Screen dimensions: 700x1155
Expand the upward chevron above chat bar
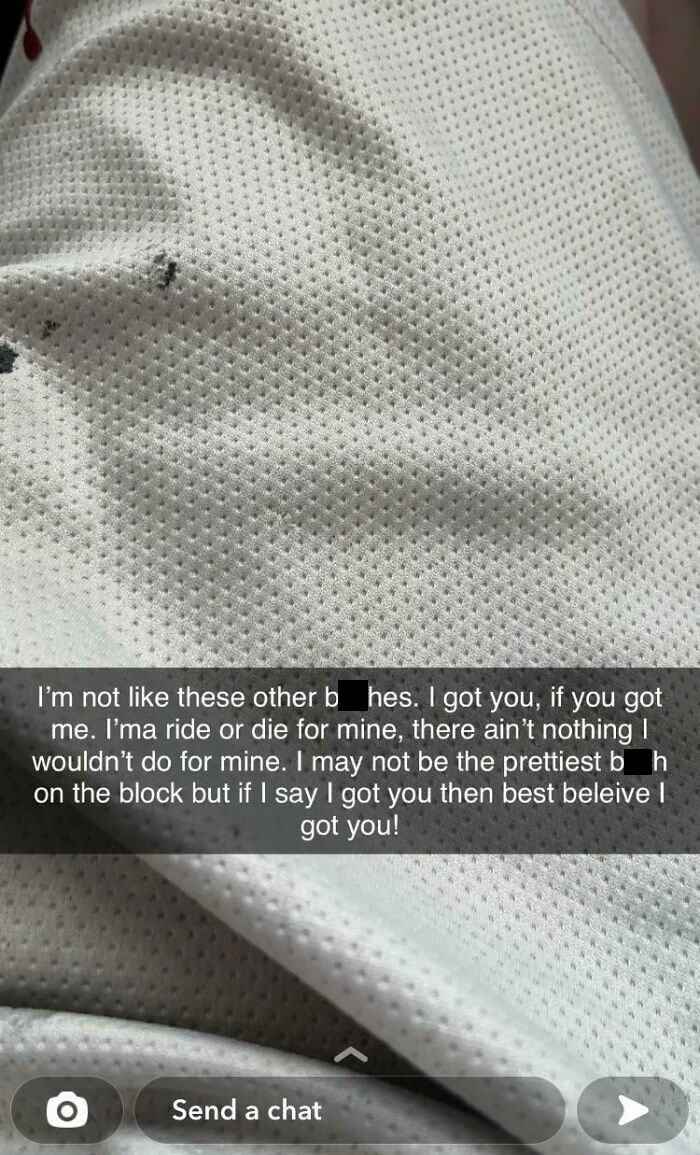(350, 1055)
